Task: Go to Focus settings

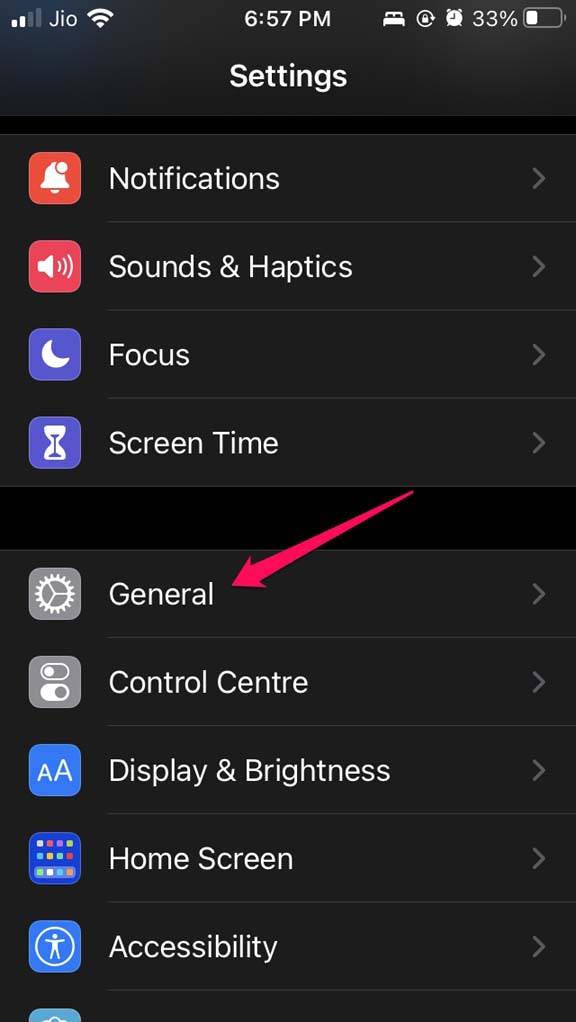Action: [288, 354]
